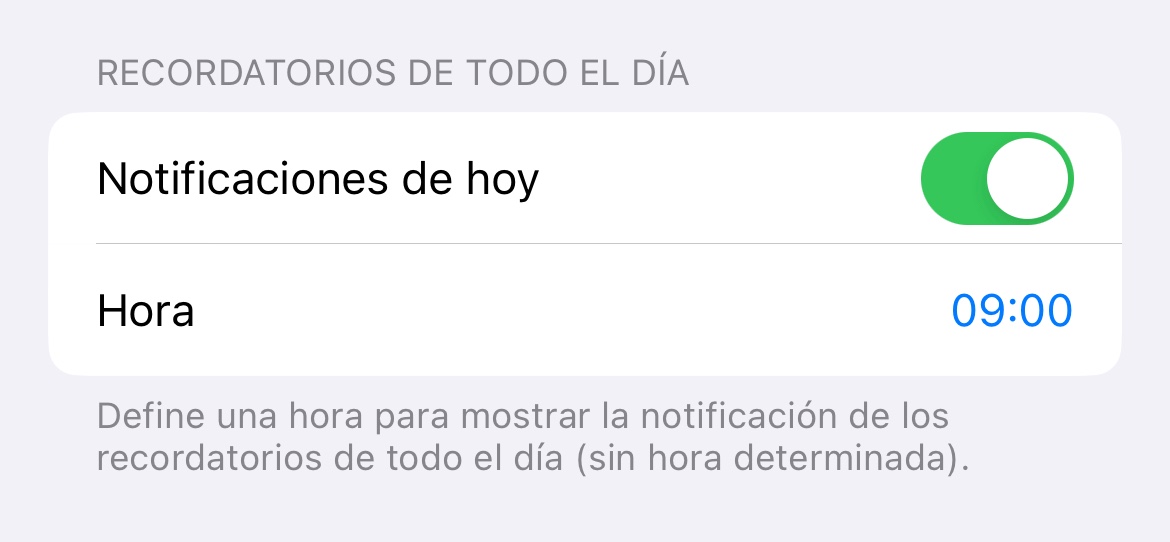
Task: Change the 09:00 Hora time
Action: tap(1012, 311)
